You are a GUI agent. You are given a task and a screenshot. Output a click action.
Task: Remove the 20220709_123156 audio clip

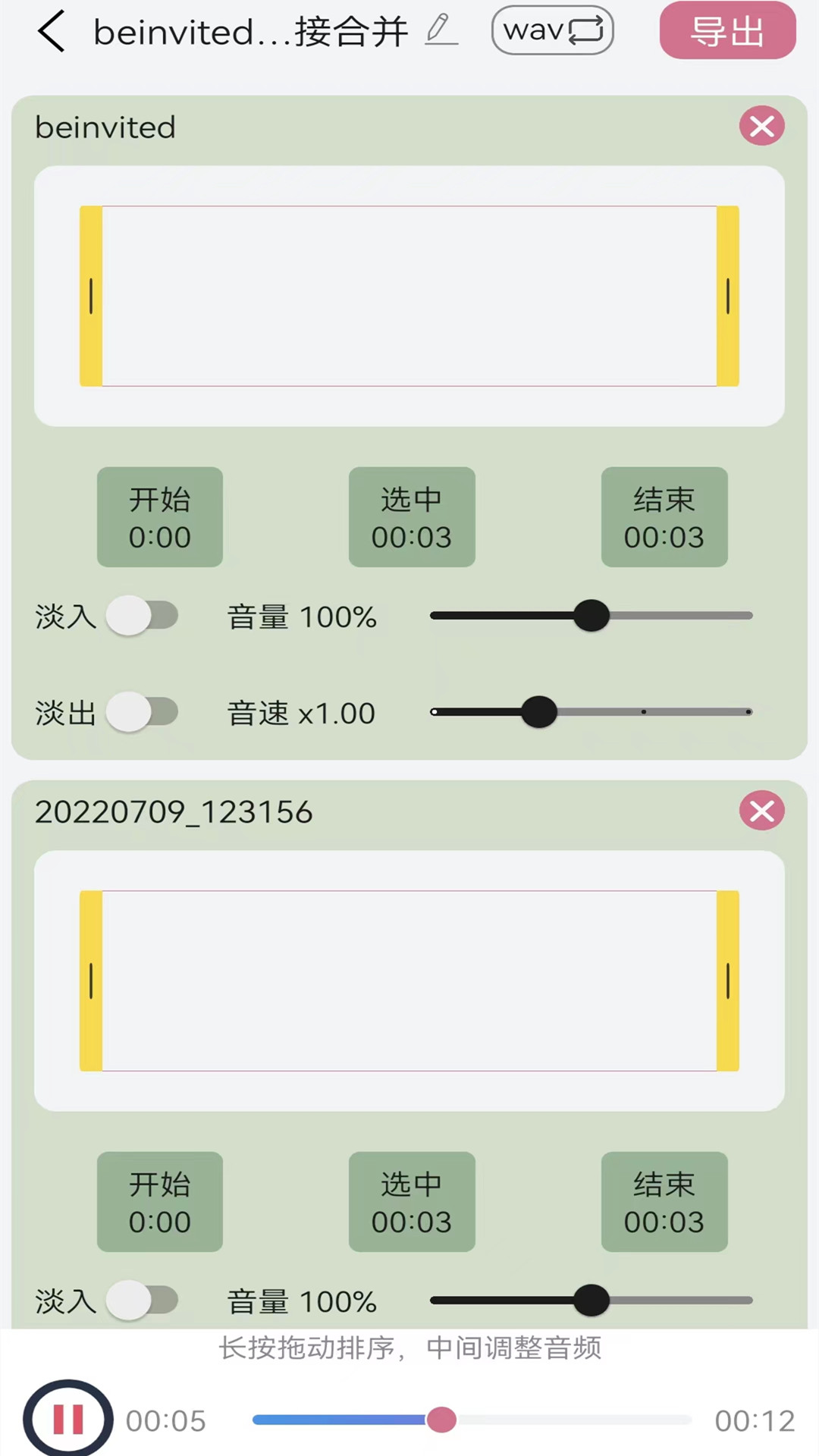[x=761, y=811]
